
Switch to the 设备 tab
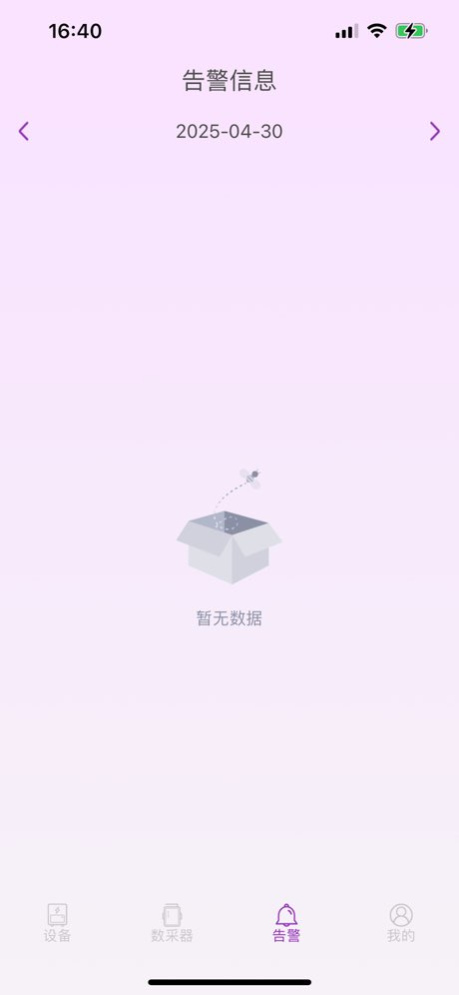coord(57,923)
